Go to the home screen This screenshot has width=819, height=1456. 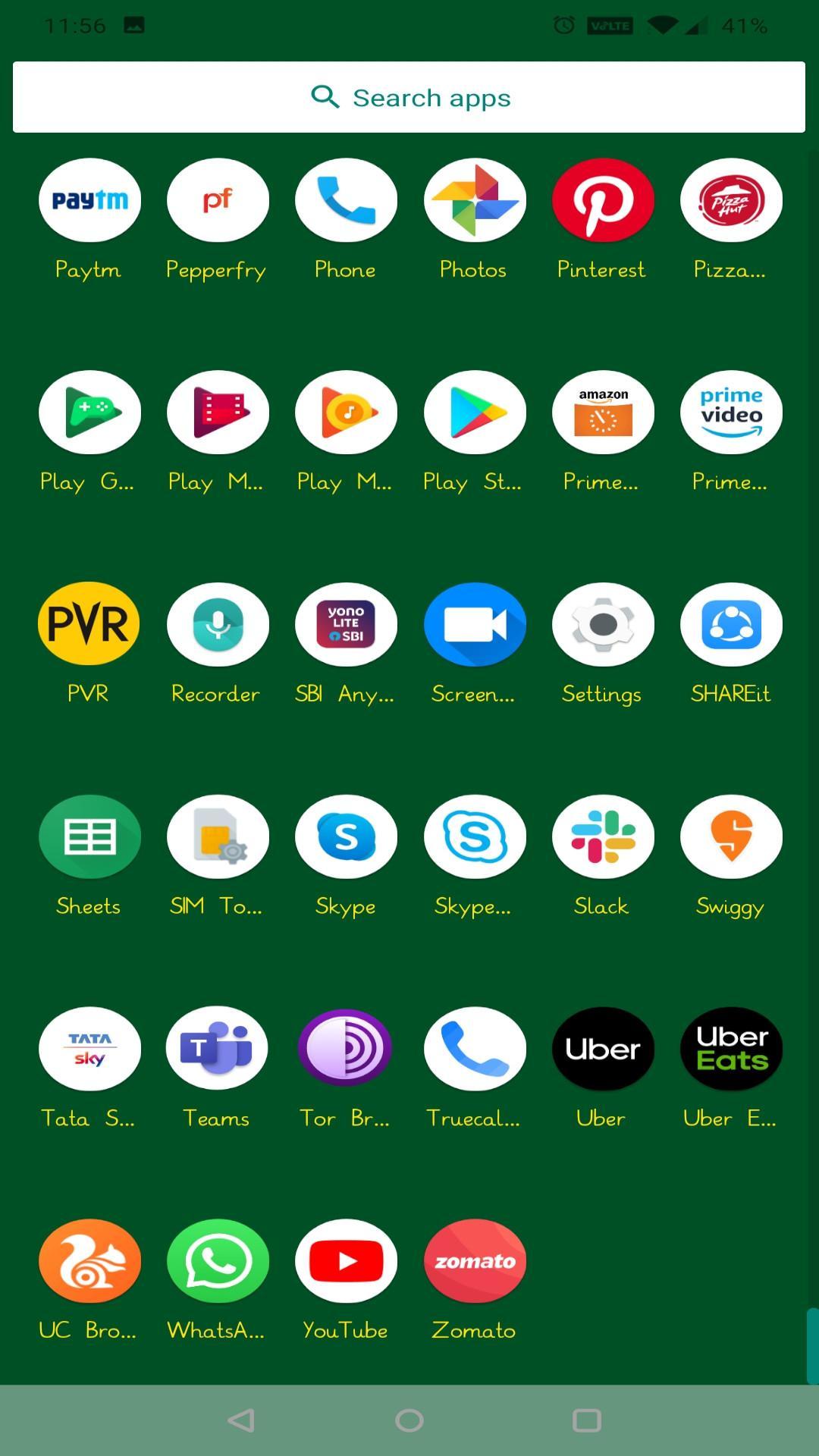pyautogui.click(x=409, y=1420)
